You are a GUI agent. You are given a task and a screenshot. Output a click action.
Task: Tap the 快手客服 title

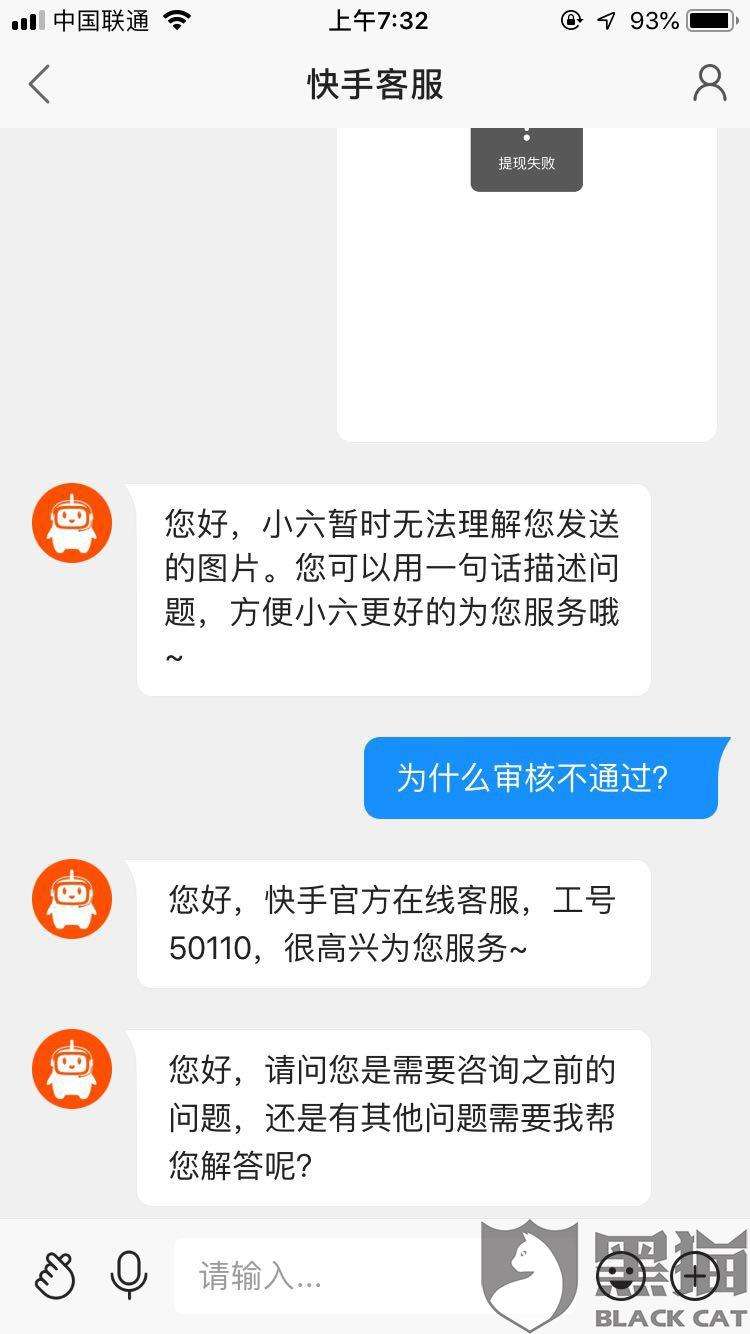[375, 85]
